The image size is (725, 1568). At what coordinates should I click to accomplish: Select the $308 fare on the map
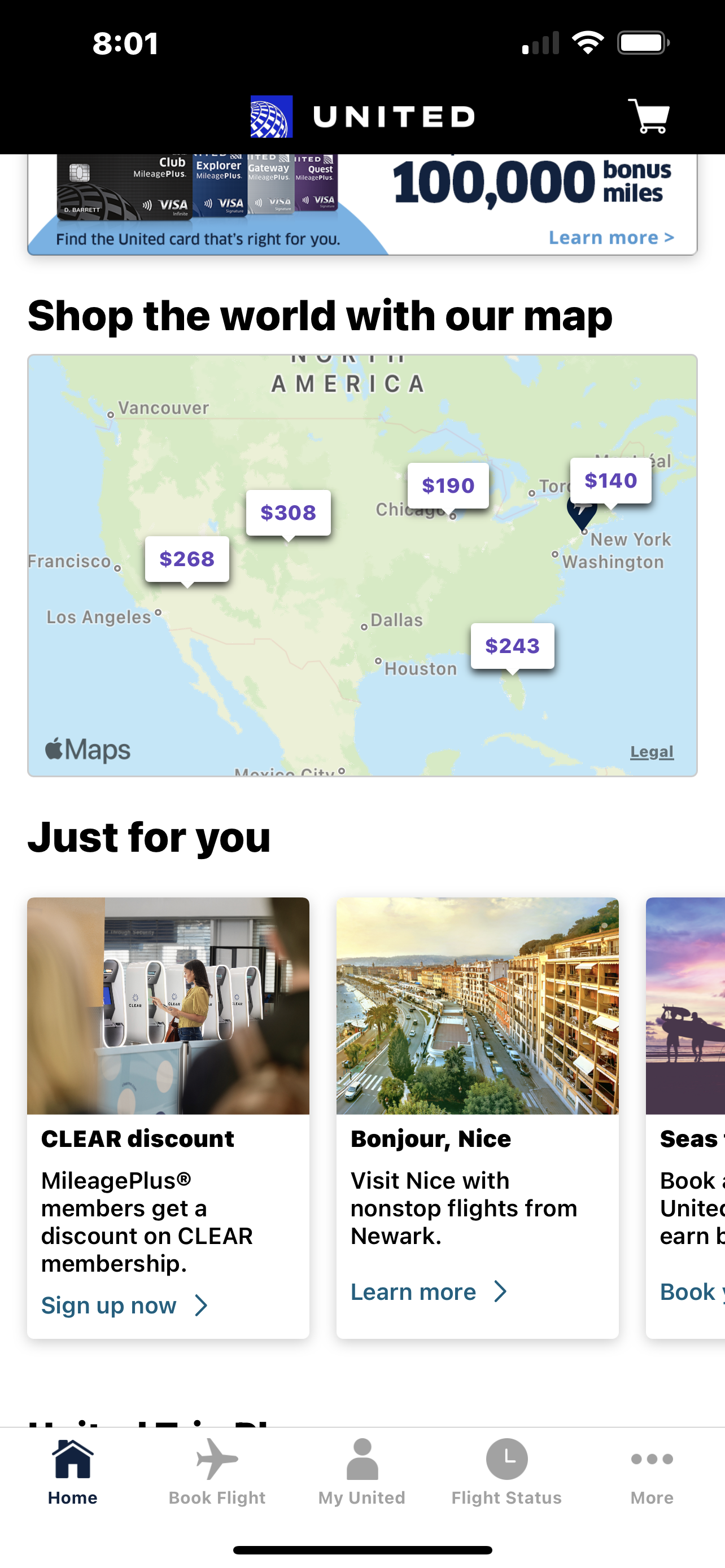tap(288, 513)
